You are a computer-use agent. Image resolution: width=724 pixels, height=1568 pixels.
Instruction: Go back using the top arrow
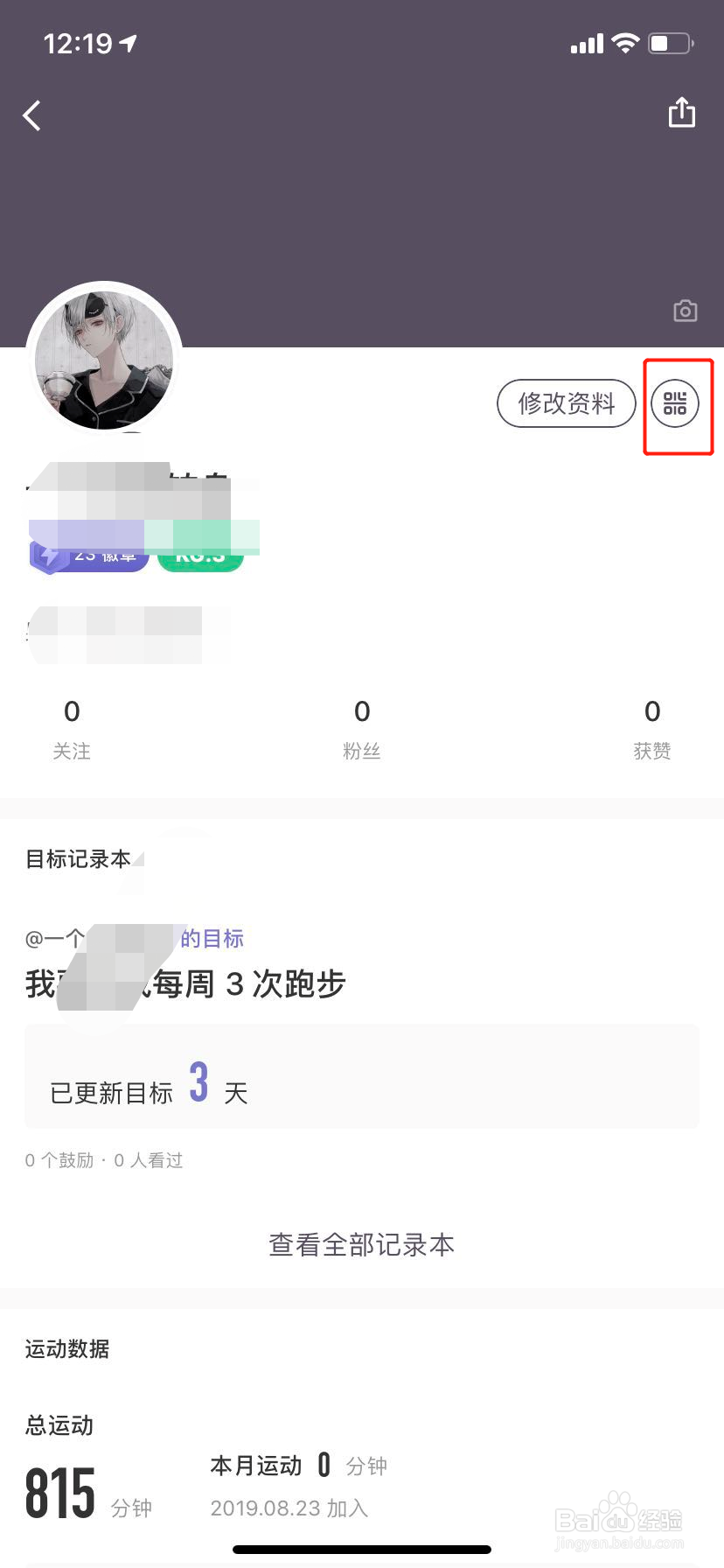(32, 115)
